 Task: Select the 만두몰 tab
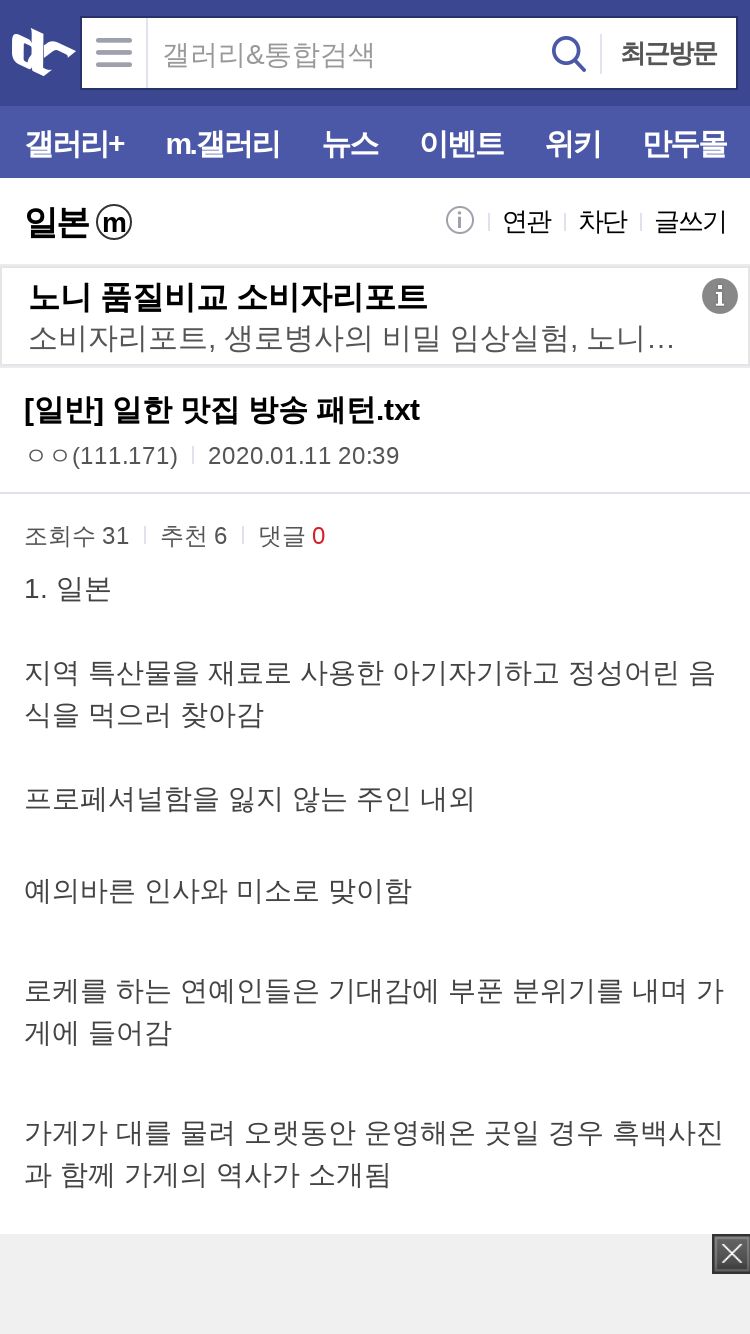tap(684, 143)
